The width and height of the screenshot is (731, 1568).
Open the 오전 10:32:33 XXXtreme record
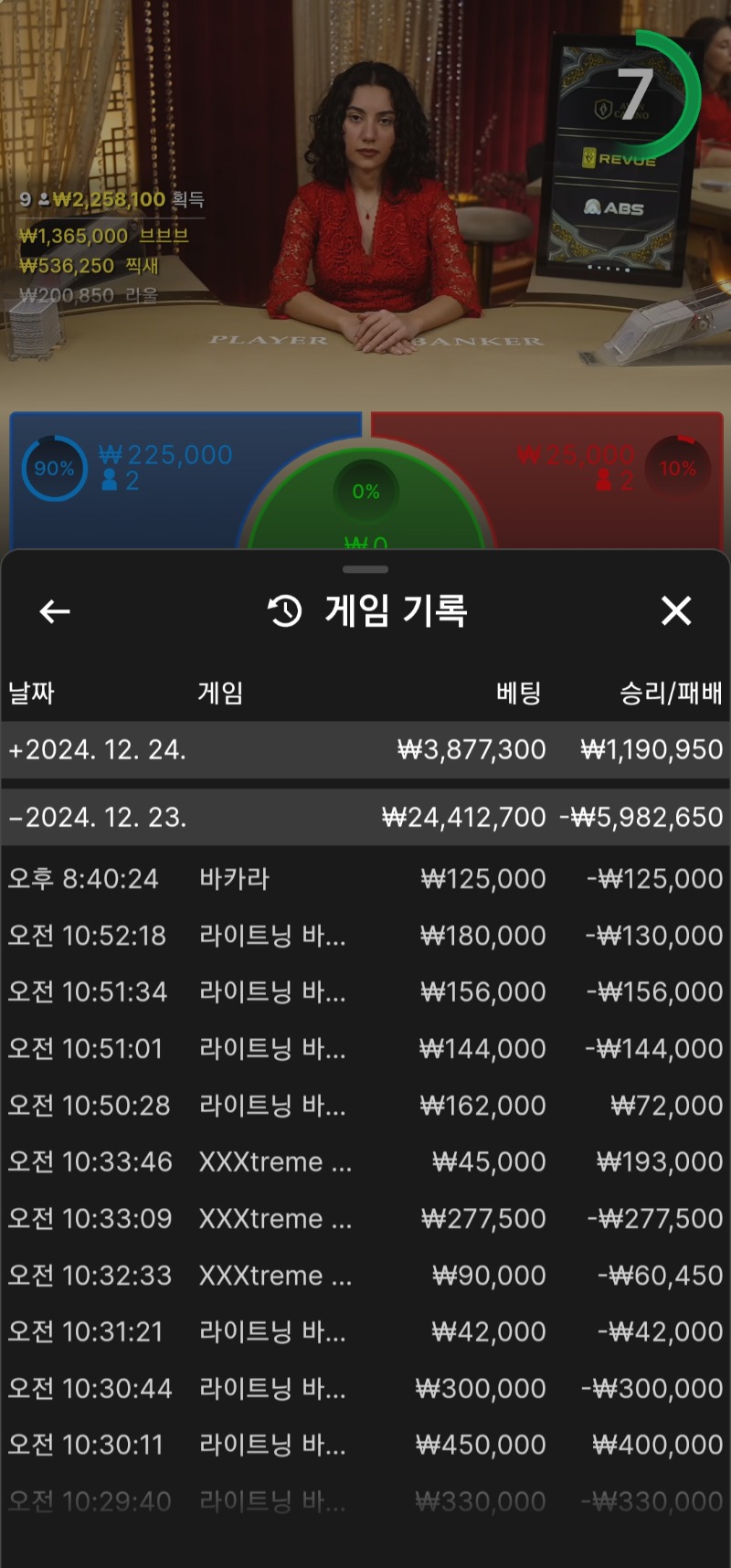(365, 1276)
